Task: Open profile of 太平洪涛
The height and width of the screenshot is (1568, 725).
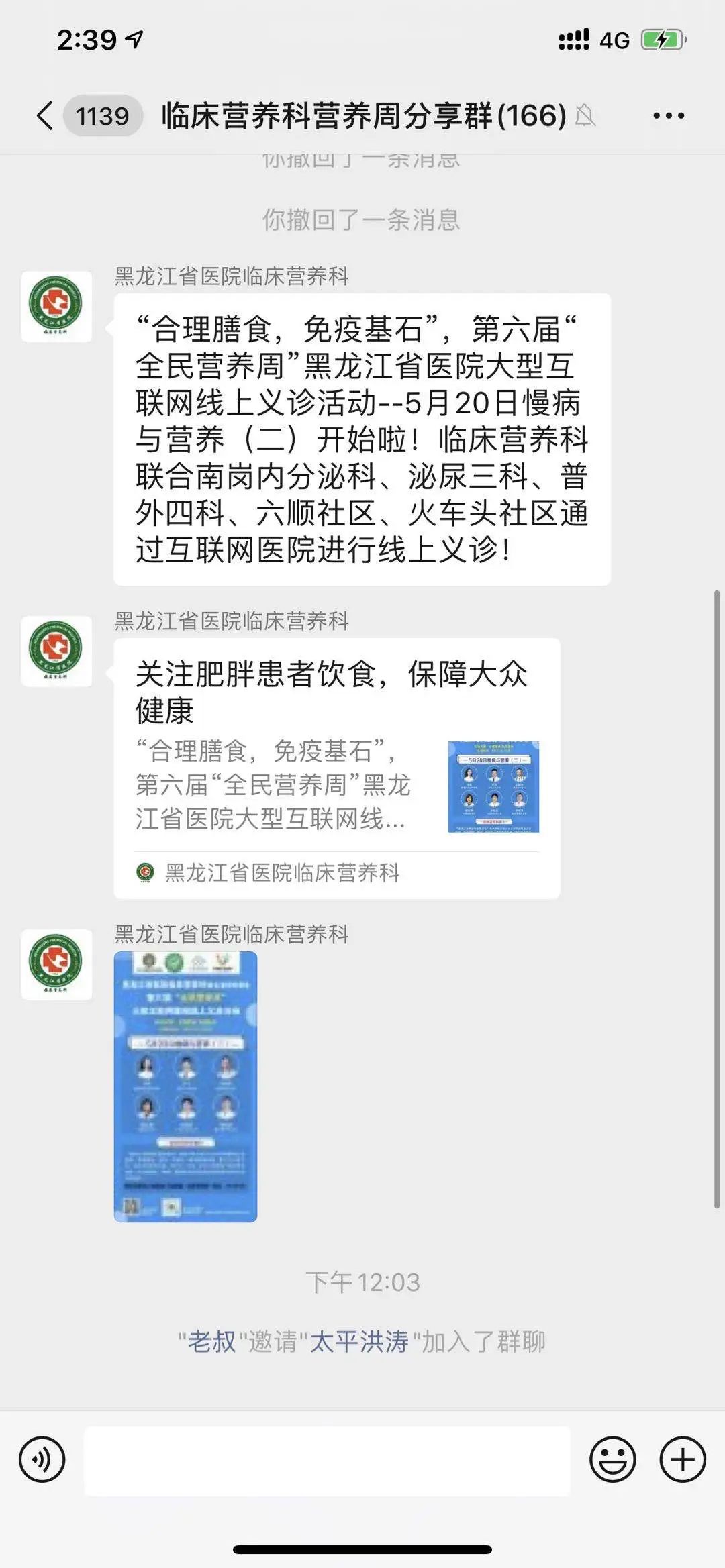Action: pos(359,1342)
